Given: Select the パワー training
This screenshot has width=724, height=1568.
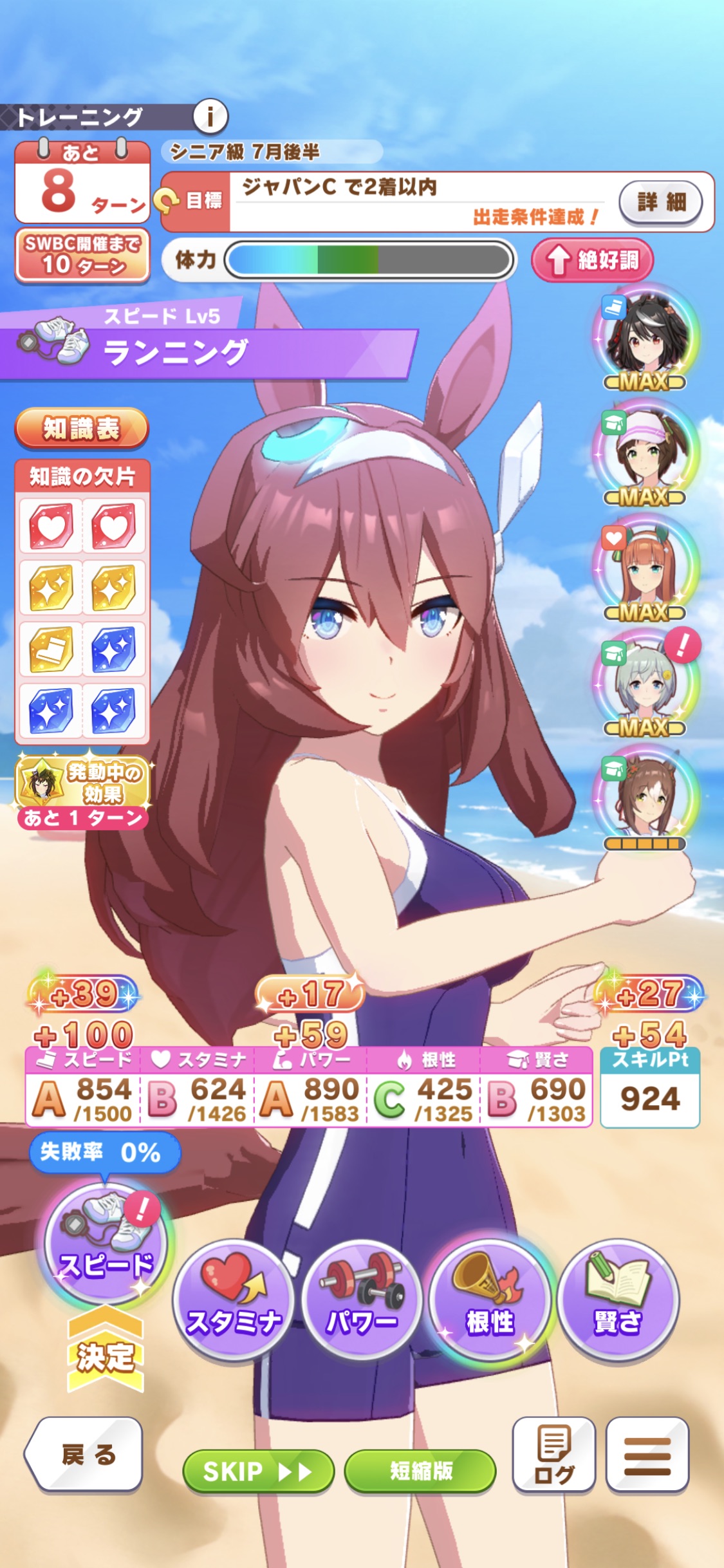Looking at the screenshot, I should 362,1300.
